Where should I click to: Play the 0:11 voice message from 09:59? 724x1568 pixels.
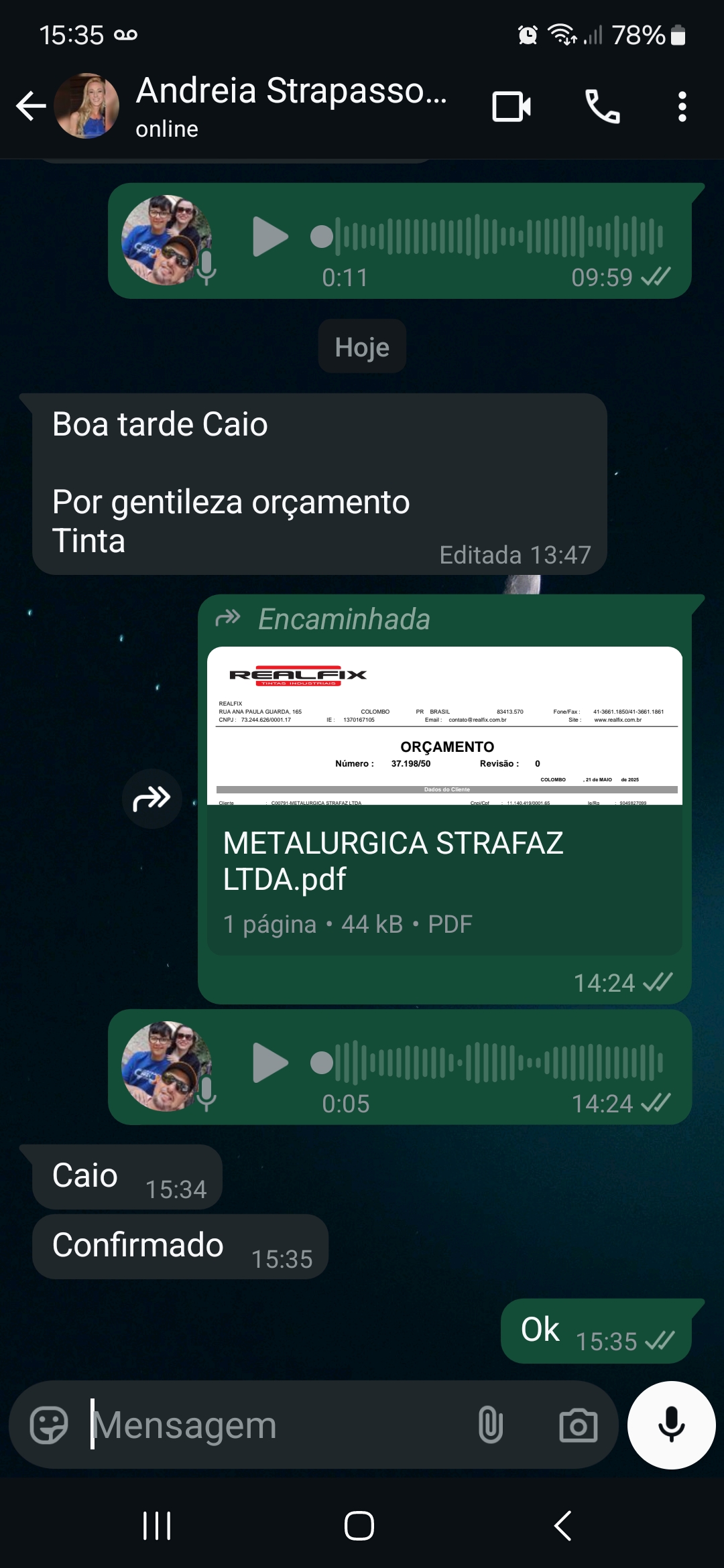point(269,237)
